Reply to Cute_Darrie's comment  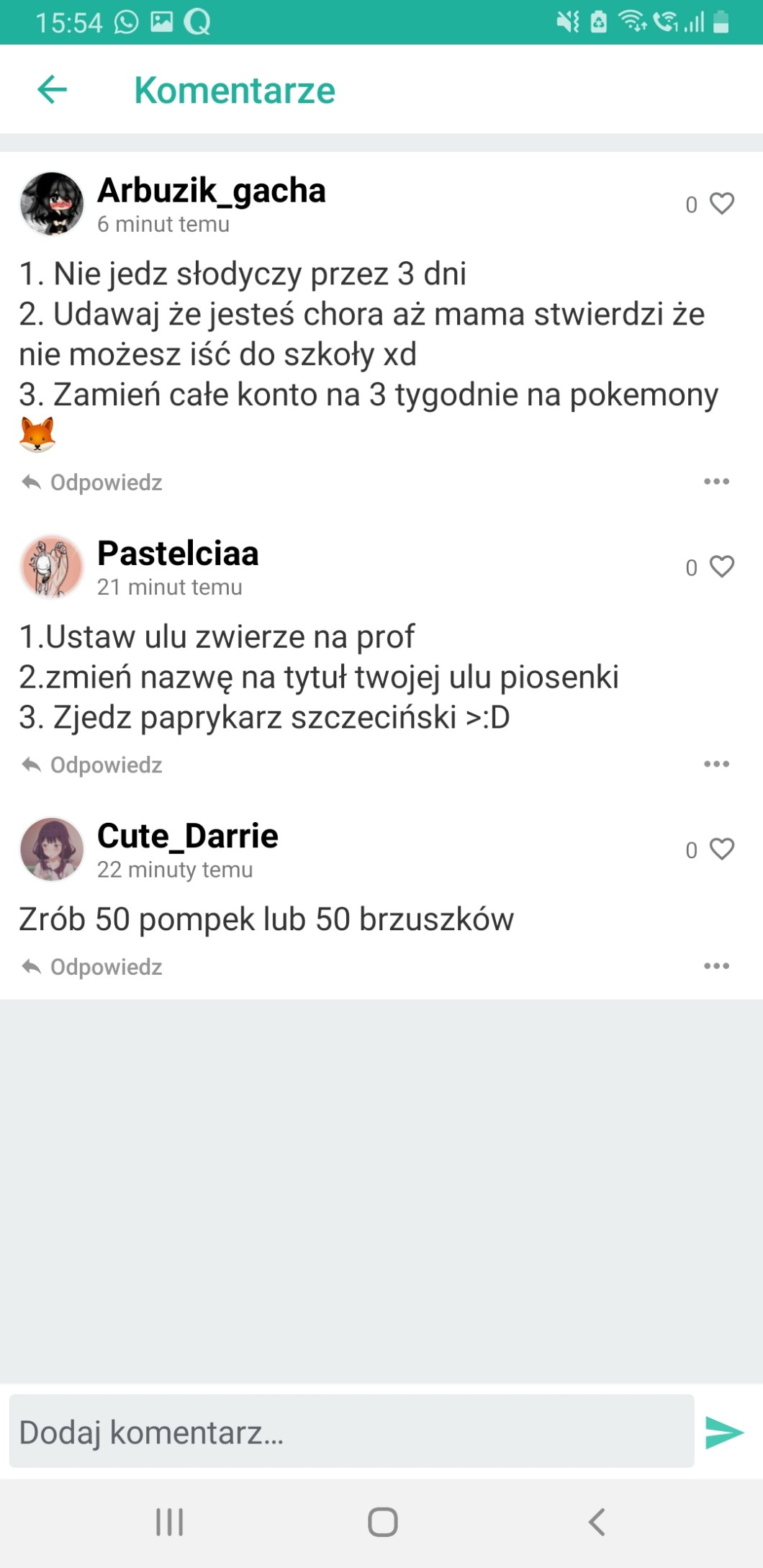pos(92,967)
